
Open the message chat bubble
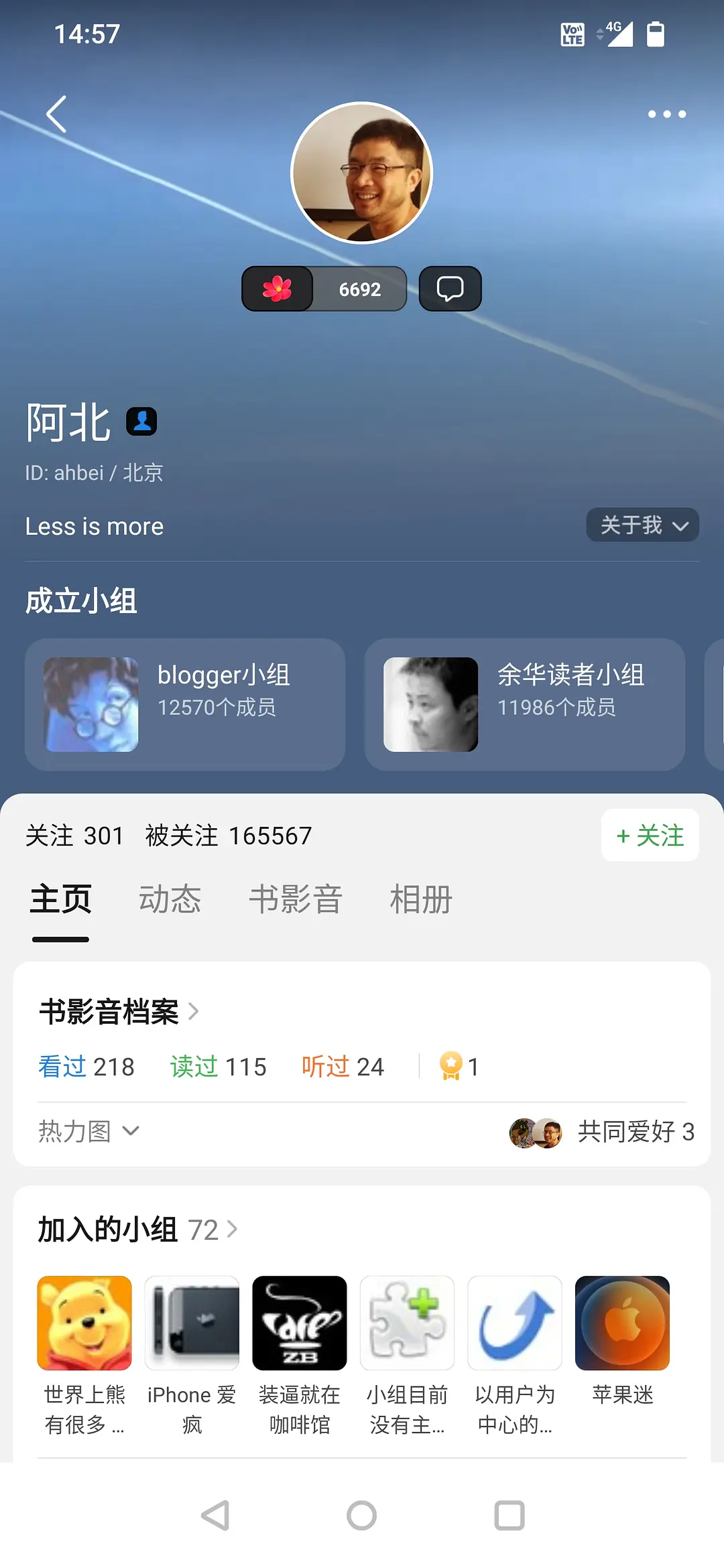click(450, 289)
